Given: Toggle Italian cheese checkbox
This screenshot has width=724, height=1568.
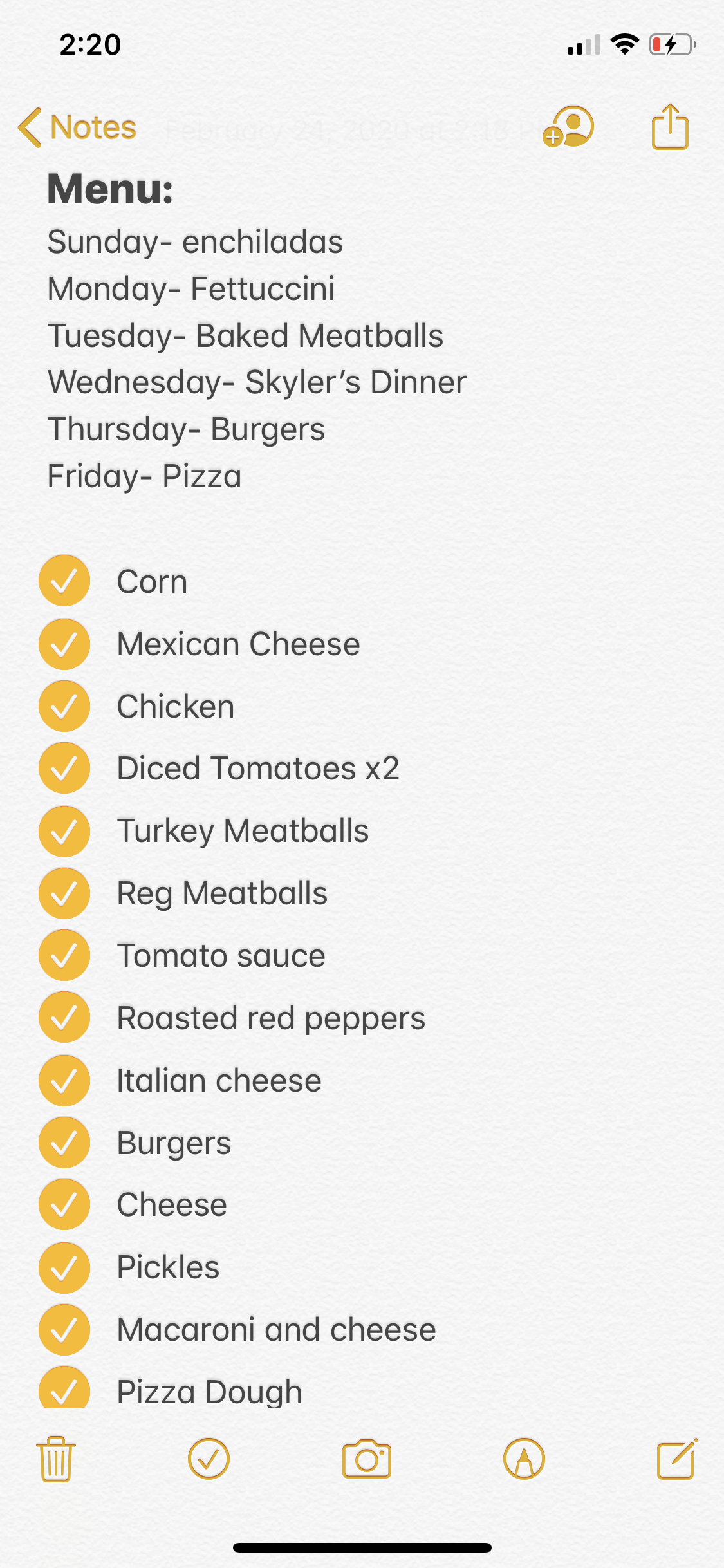Looking at the screenshot, I should tap(64, 1080).
